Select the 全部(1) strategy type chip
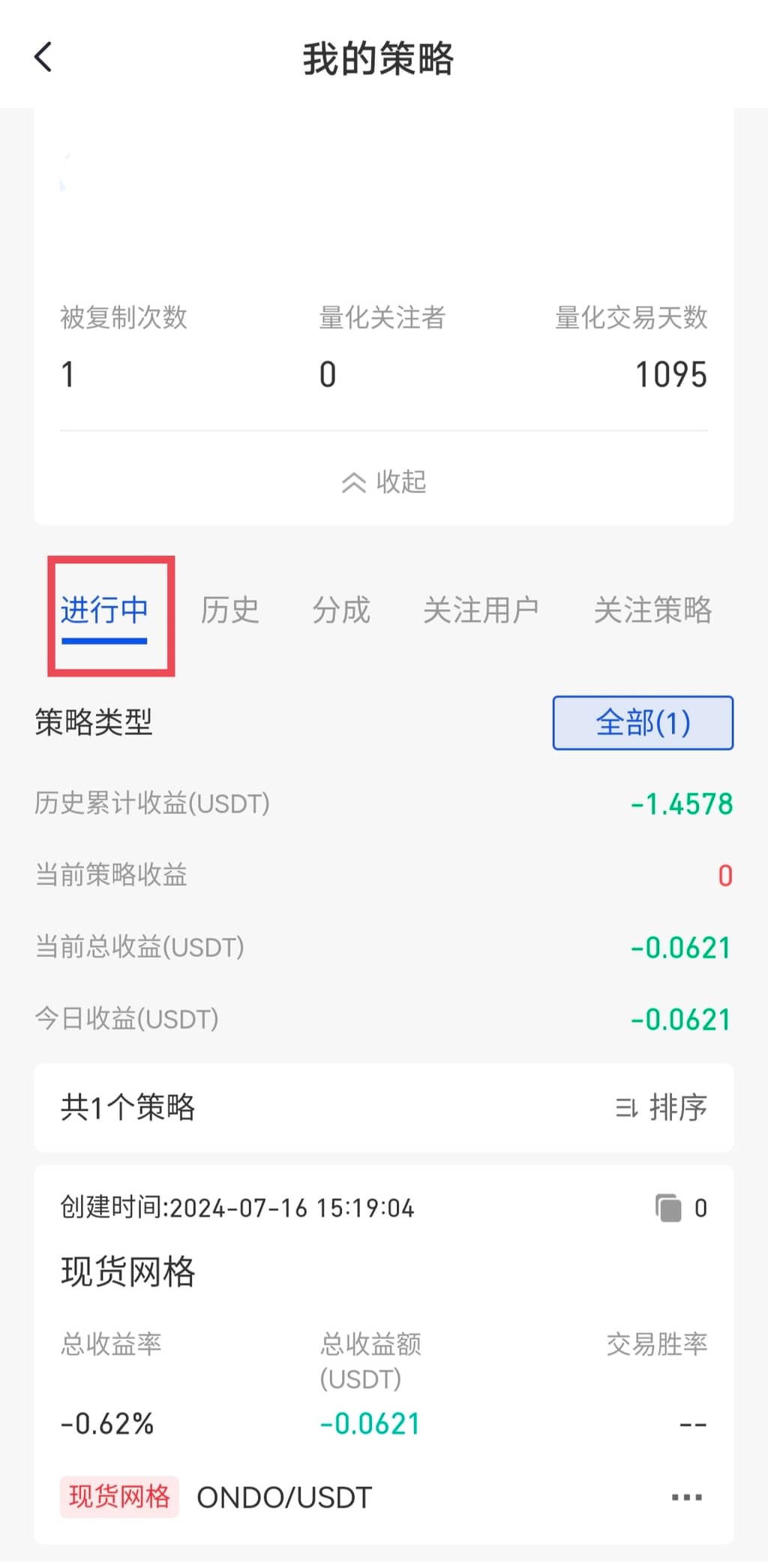 pos(643,723)
